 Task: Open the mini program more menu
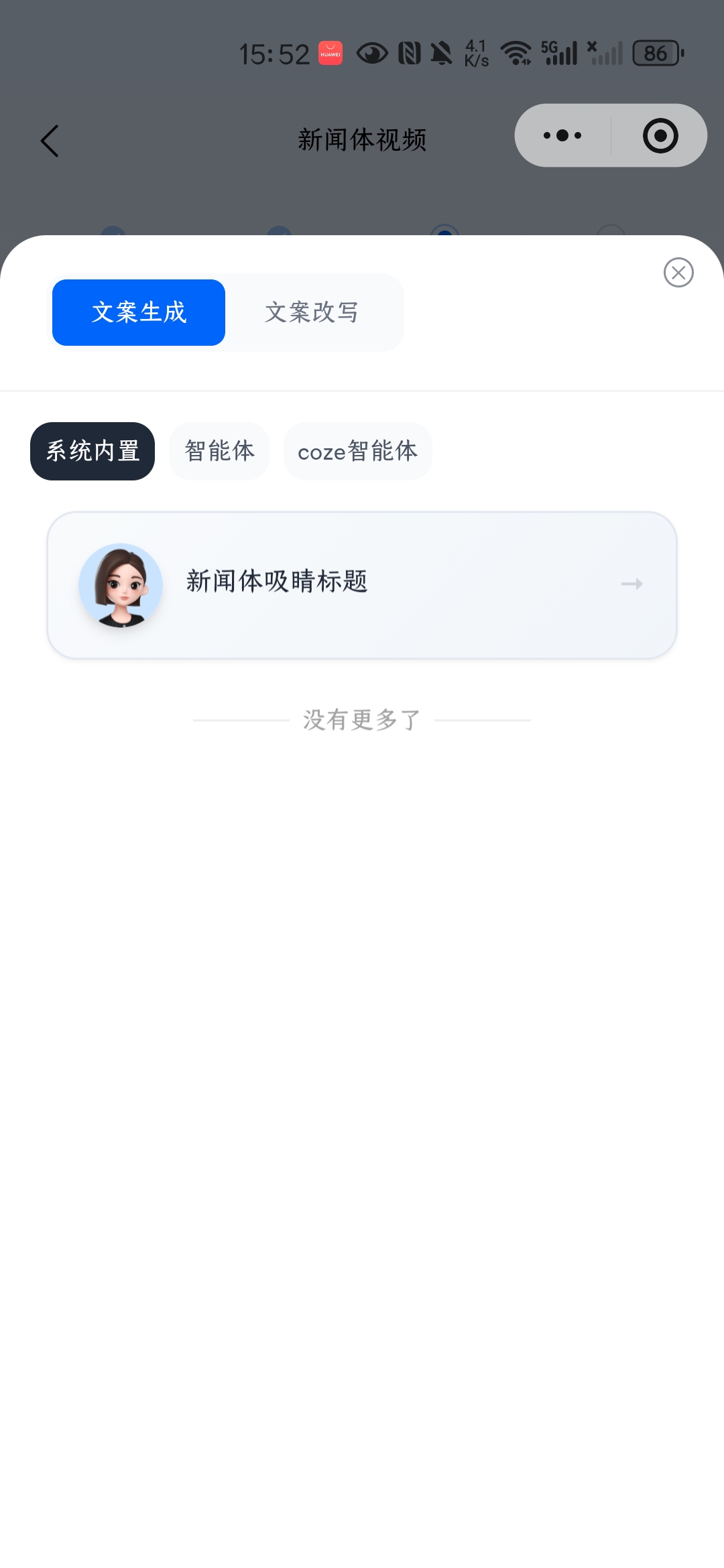(562, 135)
